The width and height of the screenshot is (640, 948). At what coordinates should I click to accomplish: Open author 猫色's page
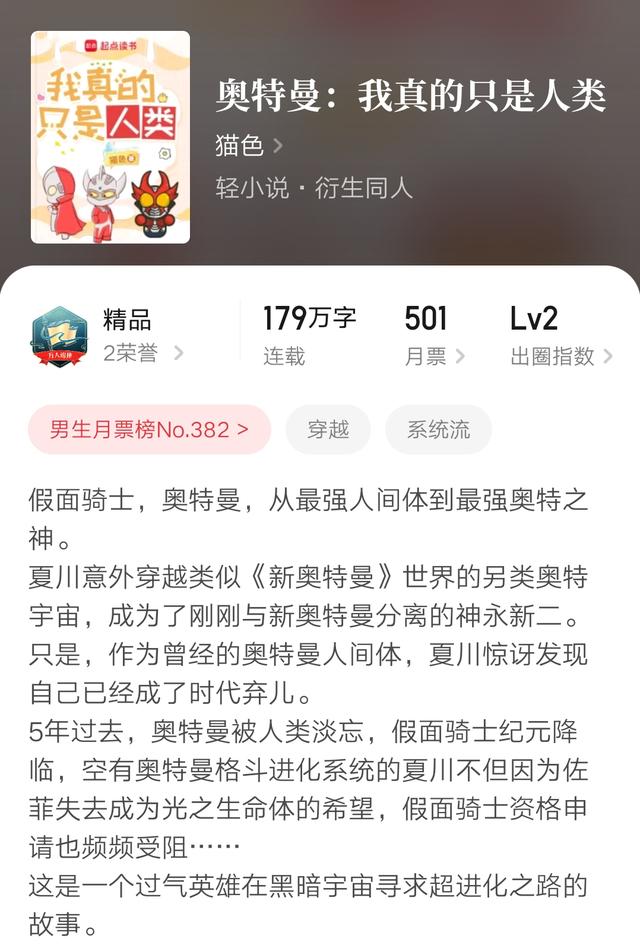click(x=248, y=147)
